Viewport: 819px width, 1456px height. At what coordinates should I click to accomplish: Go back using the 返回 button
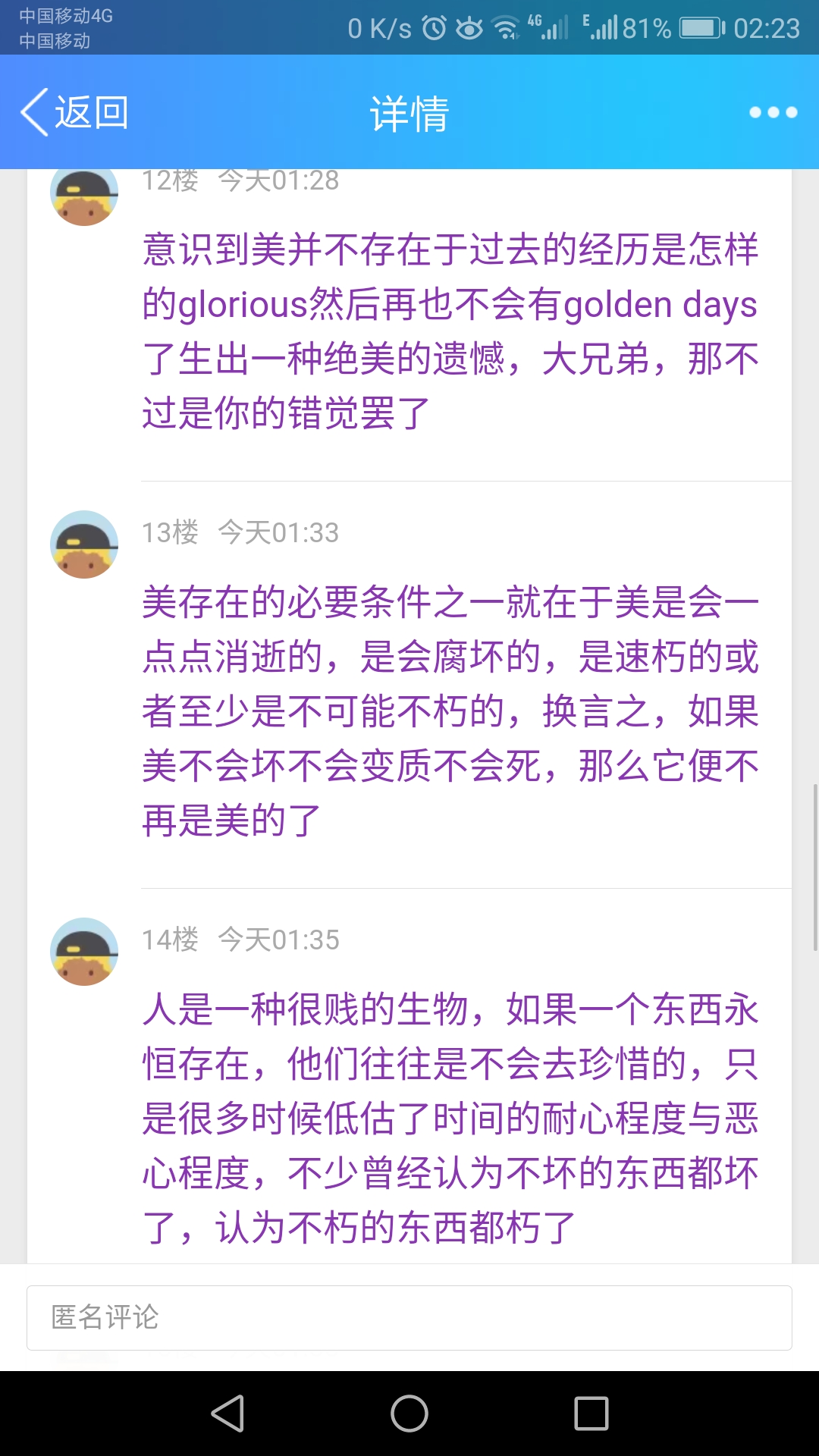tap(74, 113)
